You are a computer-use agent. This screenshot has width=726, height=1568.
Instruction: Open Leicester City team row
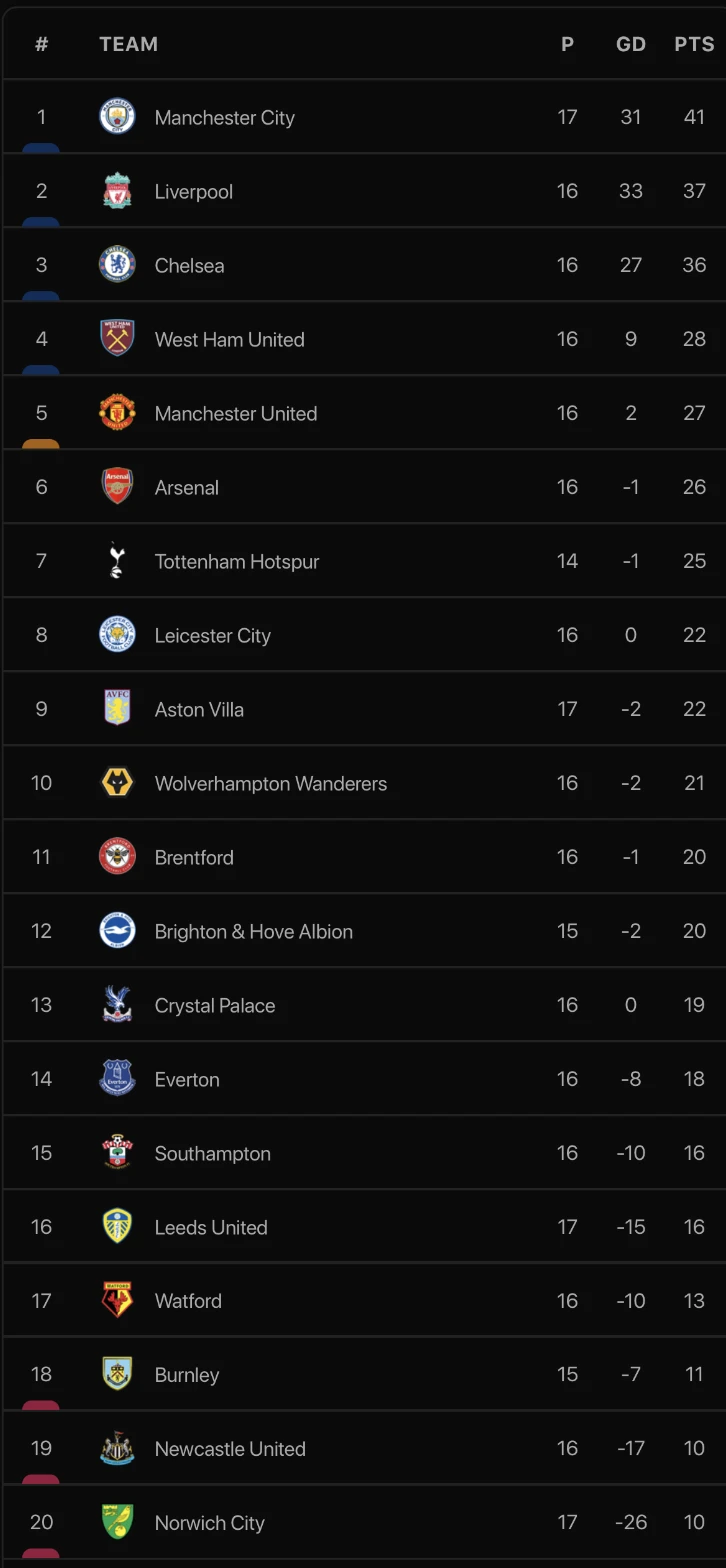pos(212,635)
